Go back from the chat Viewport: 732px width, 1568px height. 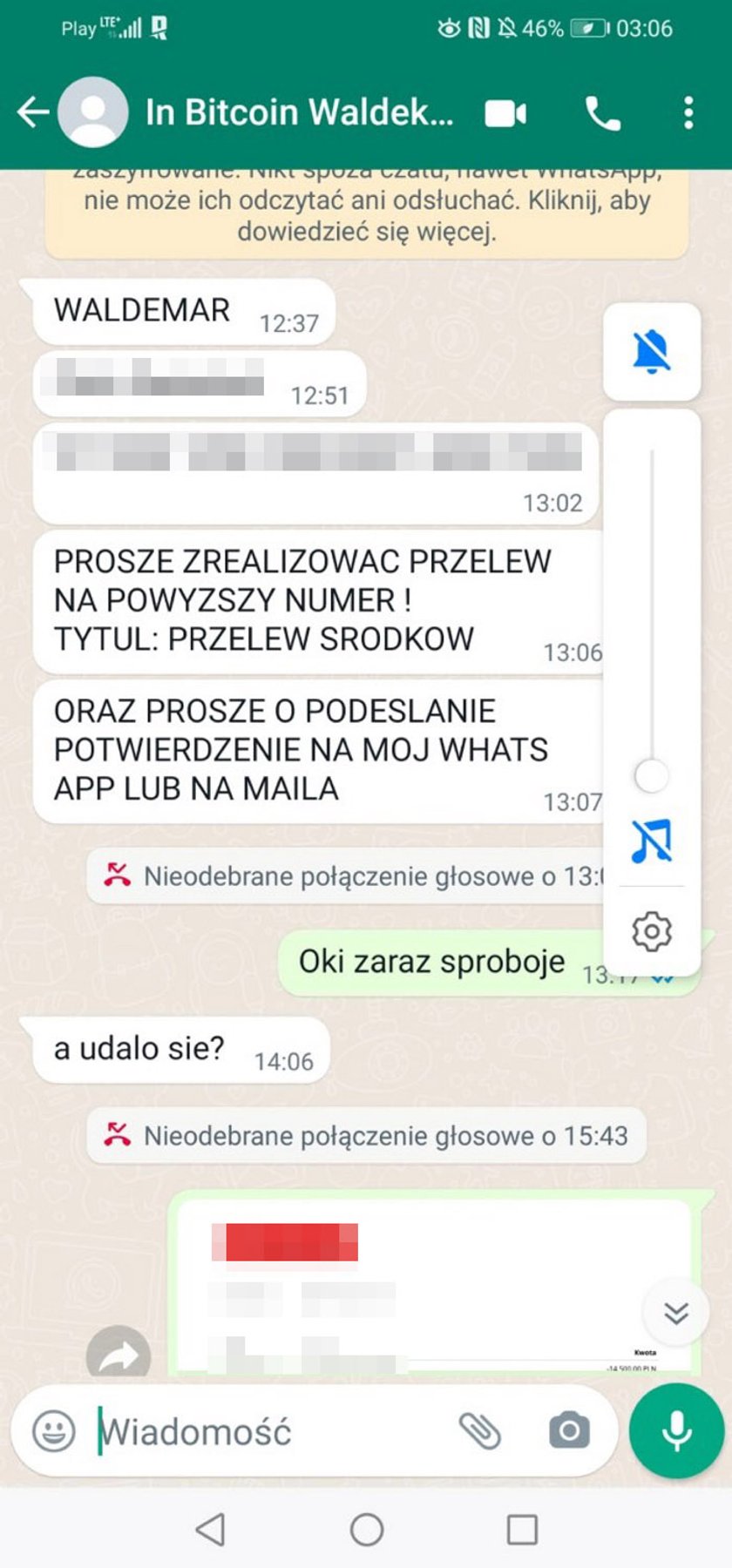tap(33, 112)
